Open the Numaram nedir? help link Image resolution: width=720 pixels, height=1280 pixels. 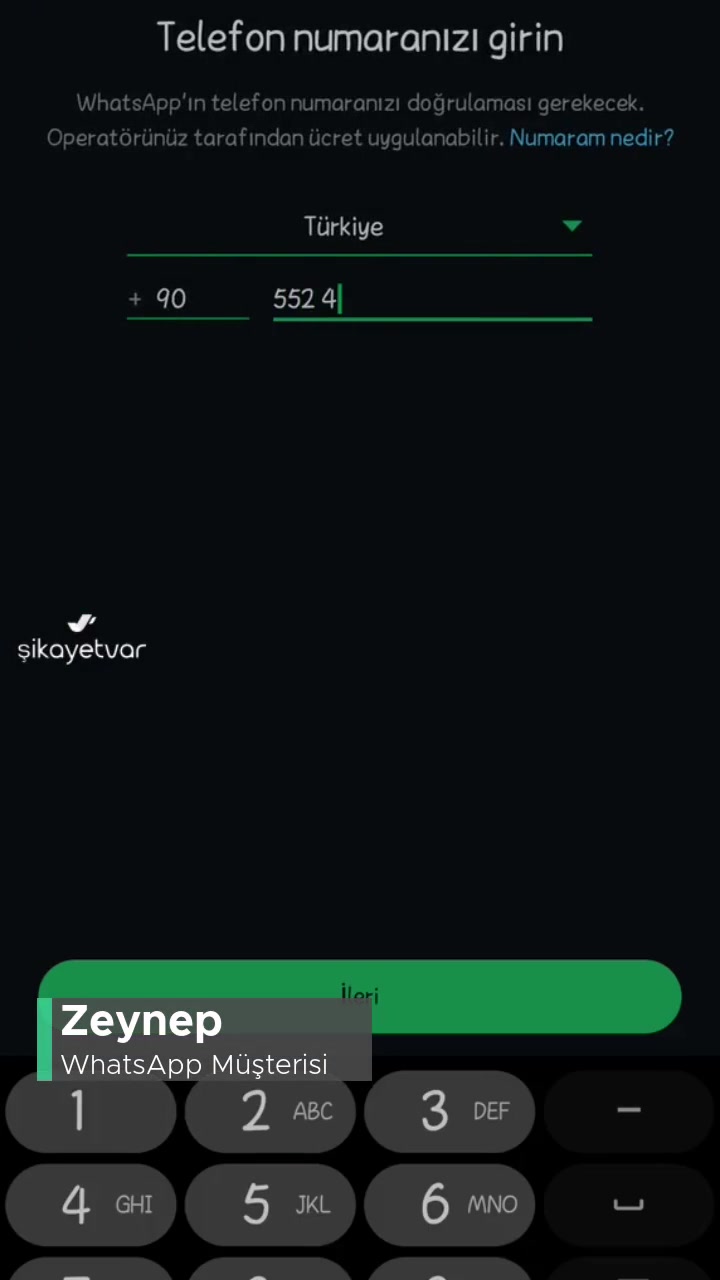tap(592, 138)
